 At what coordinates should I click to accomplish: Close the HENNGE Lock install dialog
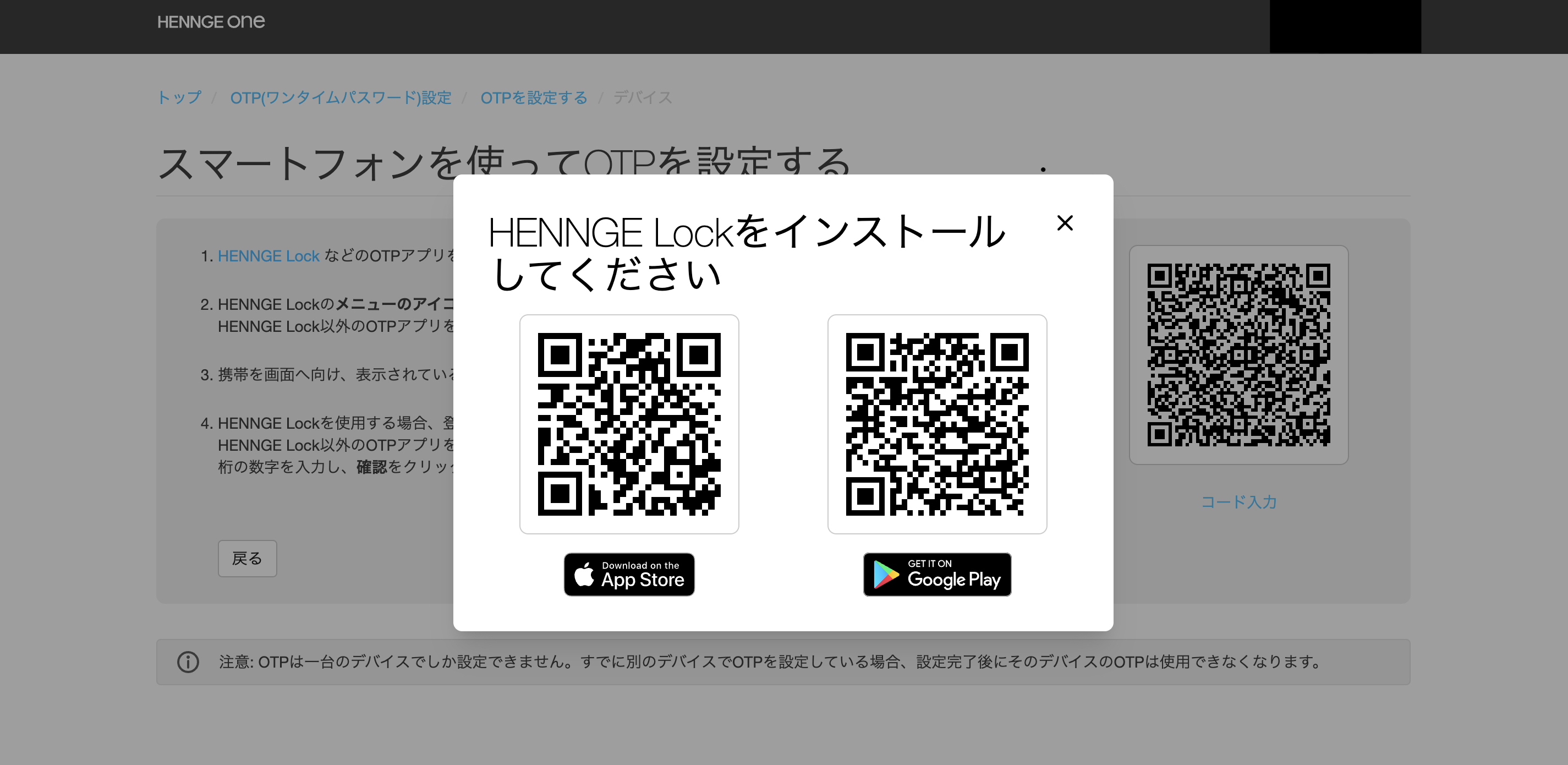(x=1065, y=223)
